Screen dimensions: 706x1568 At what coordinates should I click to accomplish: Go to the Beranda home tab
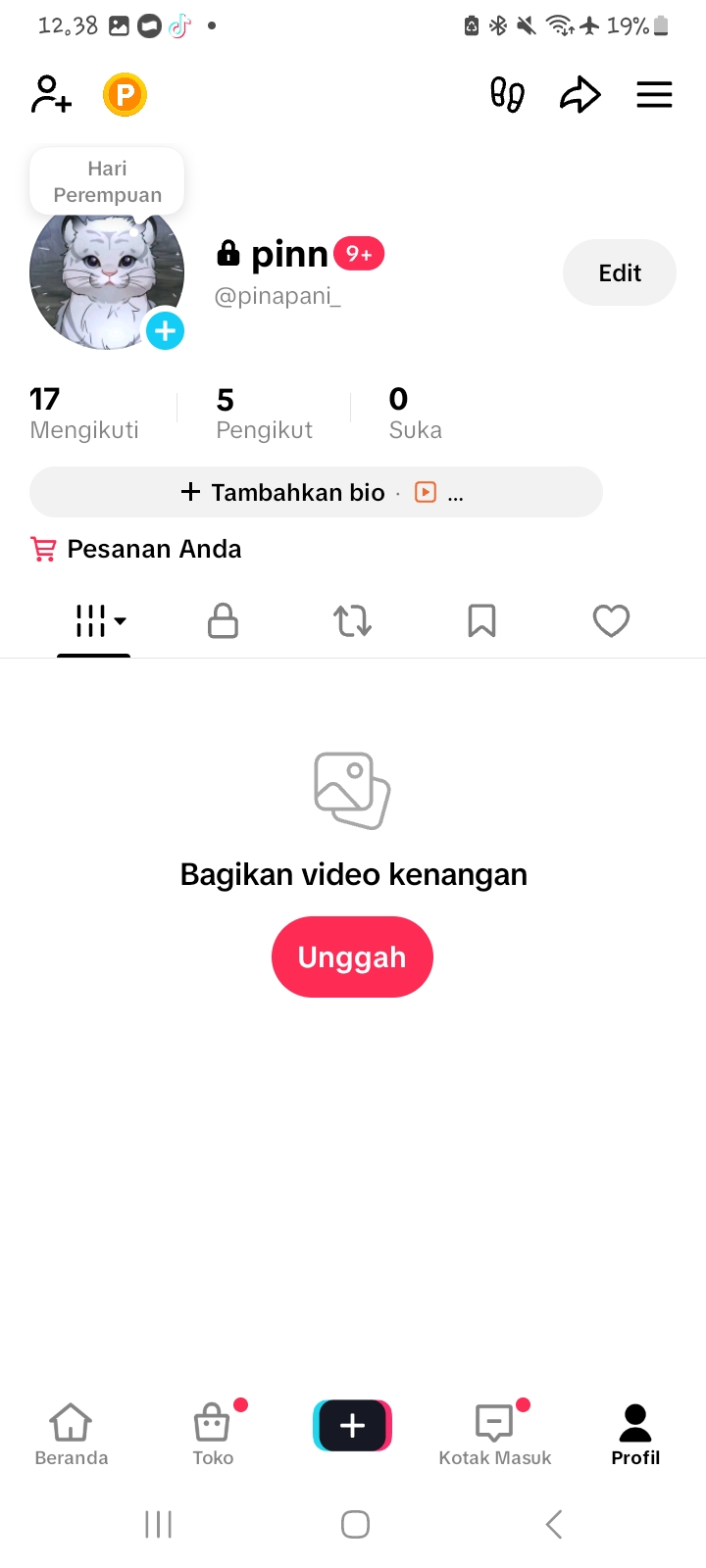pyautogui.click(x=71, y=1435)
